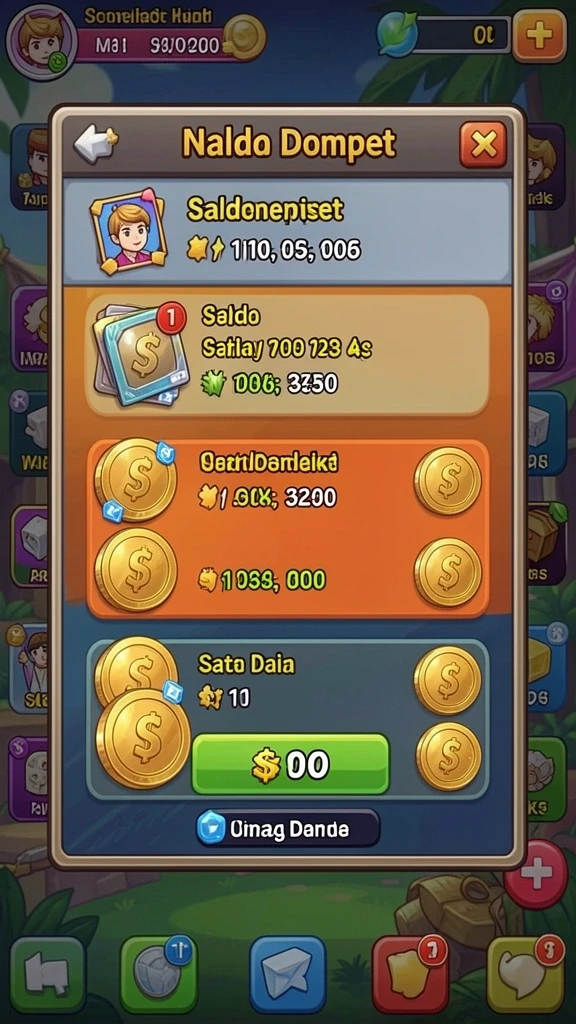The height and width of the screenshot is (1024, 576).
Task: Open the Saldo card with badge
Action: tap(287, 355)
